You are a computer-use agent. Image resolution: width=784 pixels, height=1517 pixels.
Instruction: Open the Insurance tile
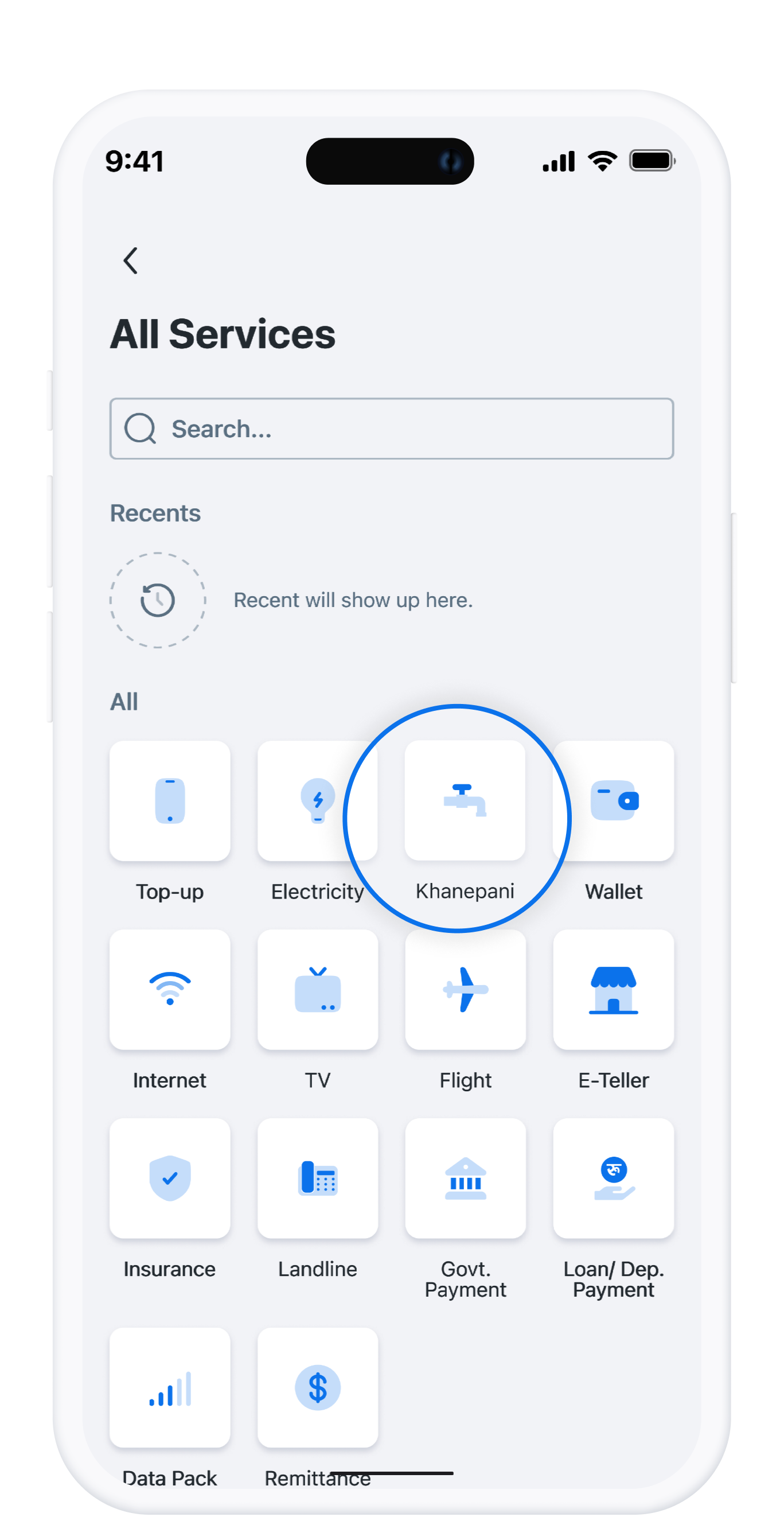[170, 1178]
